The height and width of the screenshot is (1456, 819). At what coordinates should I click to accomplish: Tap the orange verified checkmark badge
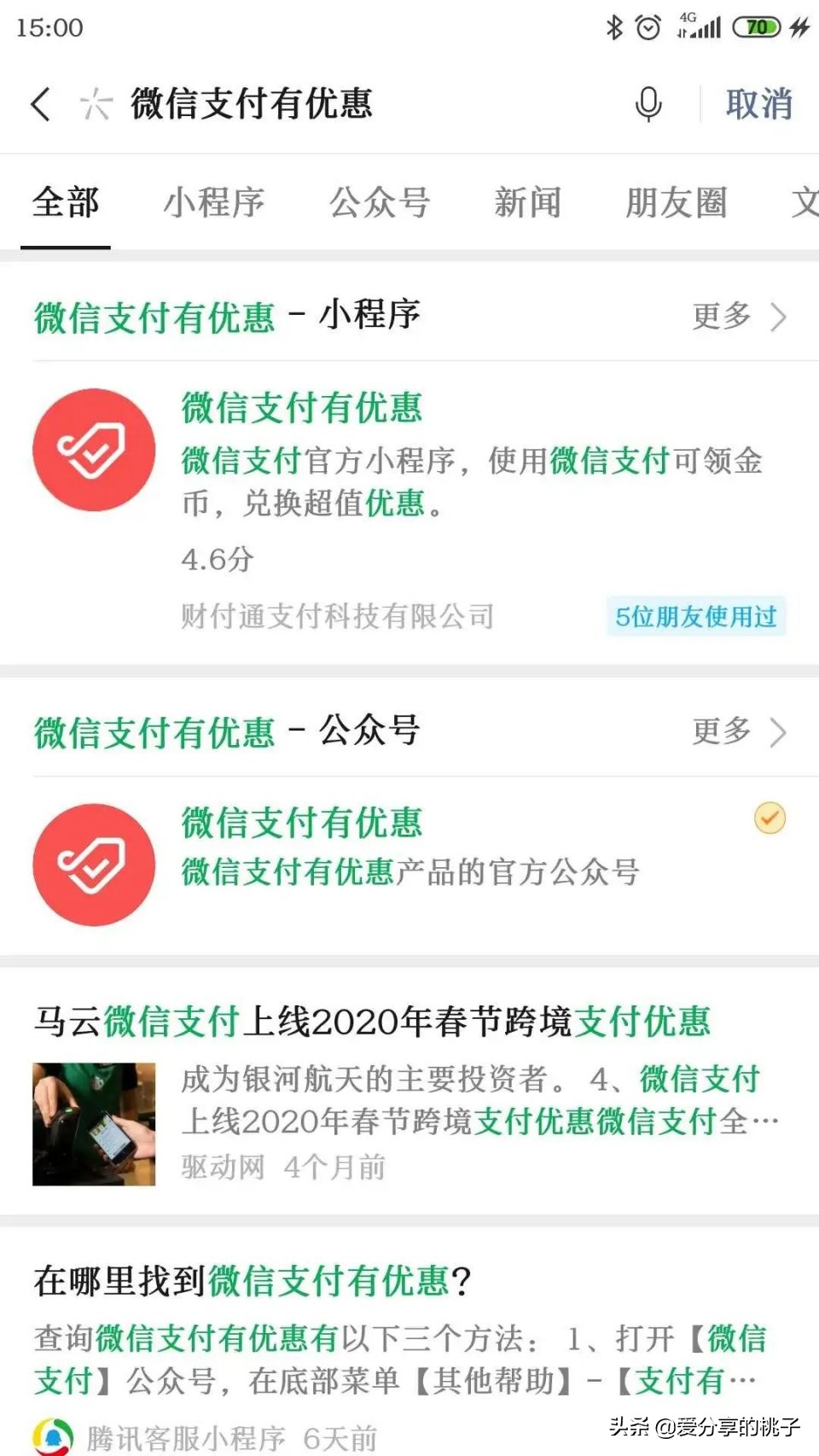[x=770, y=818]
